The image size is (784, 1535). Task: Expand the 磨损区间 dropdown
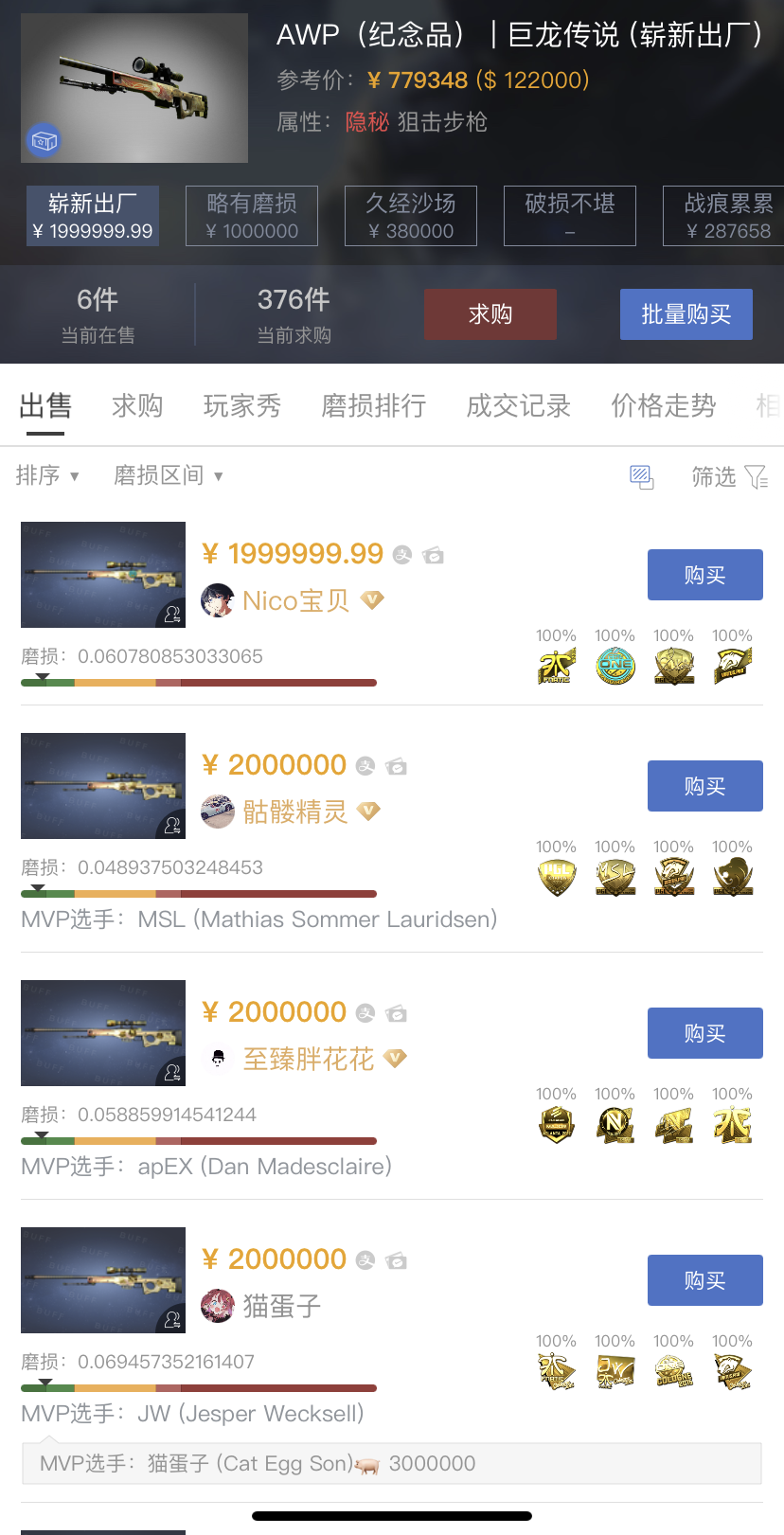pyautogui.click(x=168, y=475)
